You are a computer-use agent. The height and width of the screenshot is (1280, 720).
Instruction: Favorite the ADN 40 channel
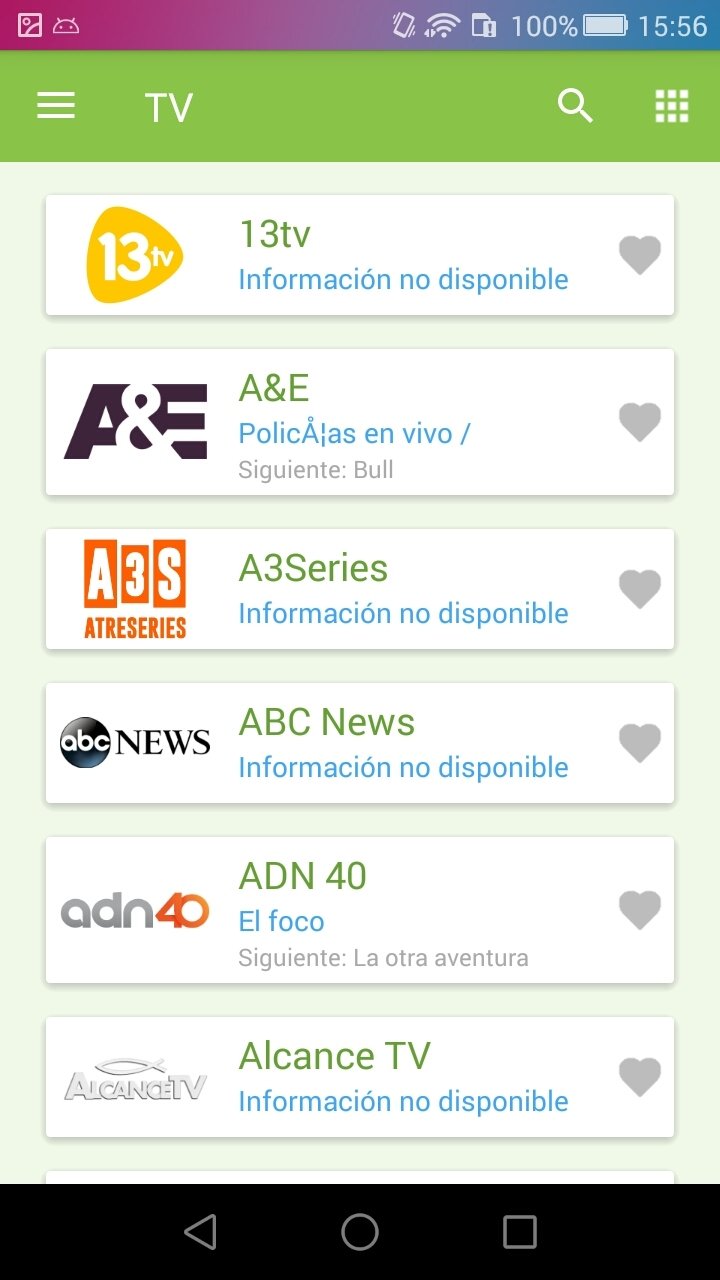tap(640, 910)
